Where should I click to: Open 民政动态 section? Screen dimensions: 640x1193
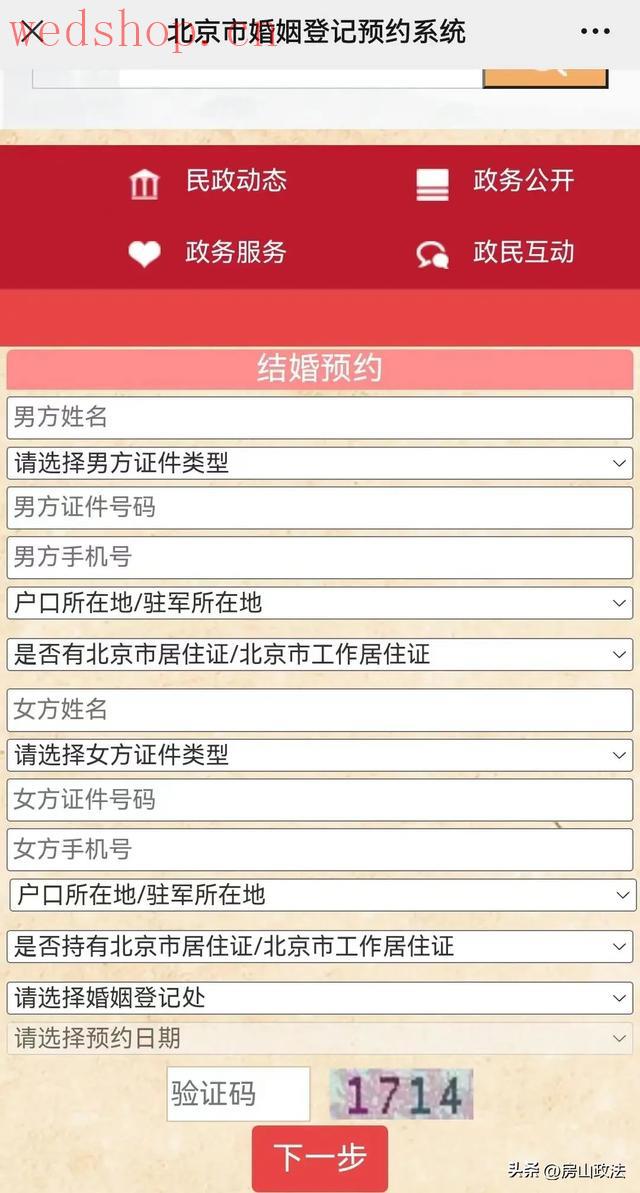[208, 183]
